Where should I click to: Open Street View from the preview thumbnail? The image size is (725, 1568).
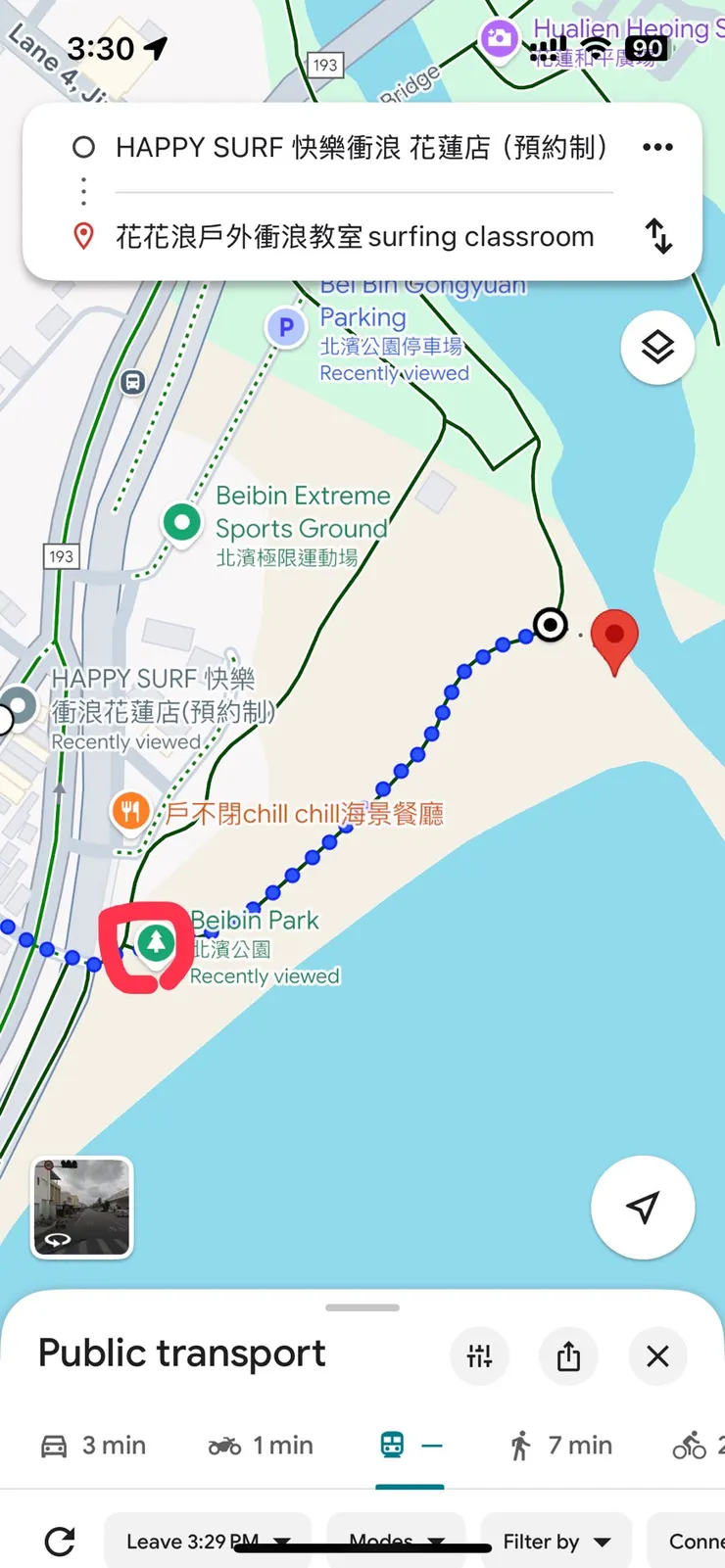81,1208
